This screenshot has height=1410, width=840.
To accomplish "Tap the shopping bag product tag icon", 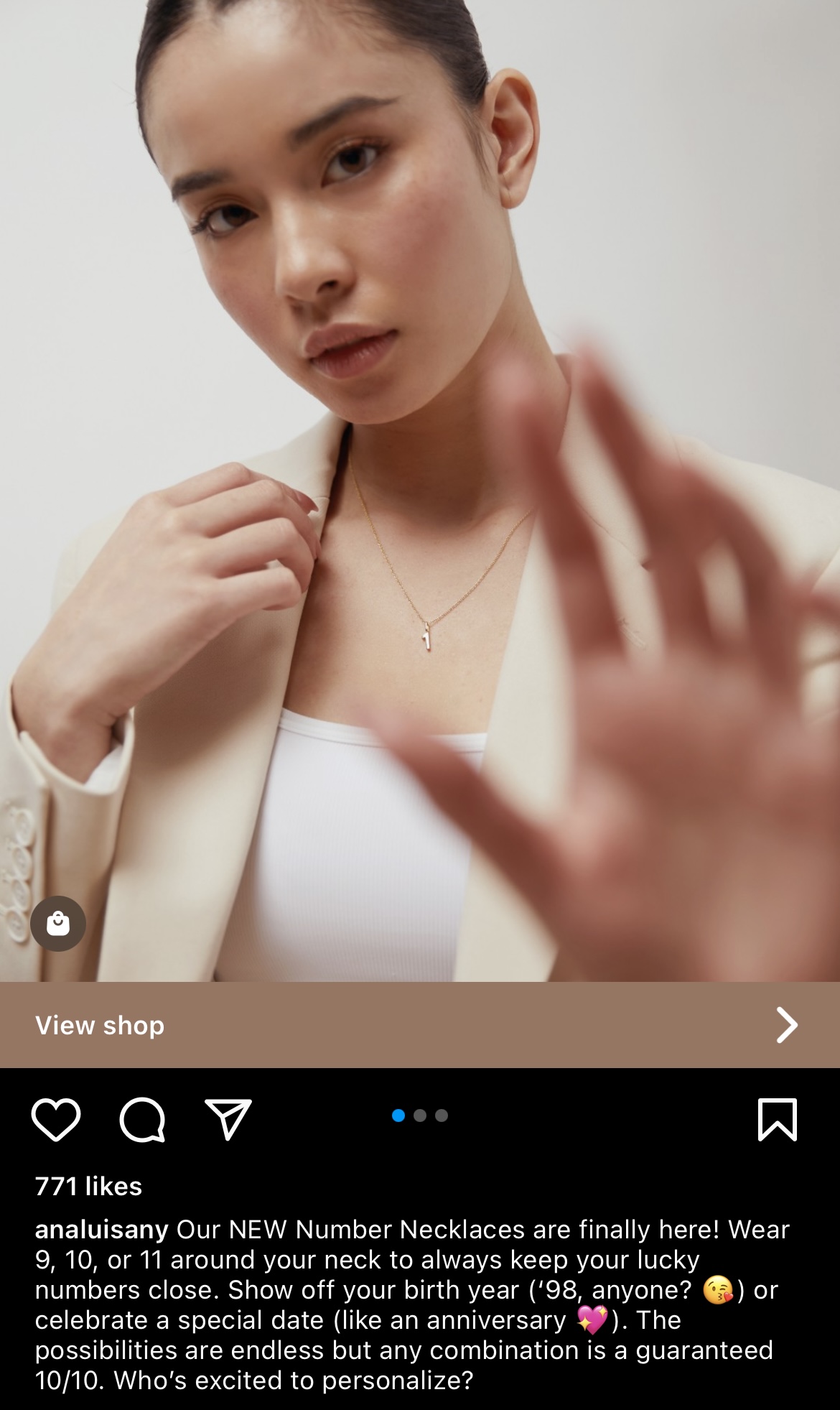I will point(58,924).
